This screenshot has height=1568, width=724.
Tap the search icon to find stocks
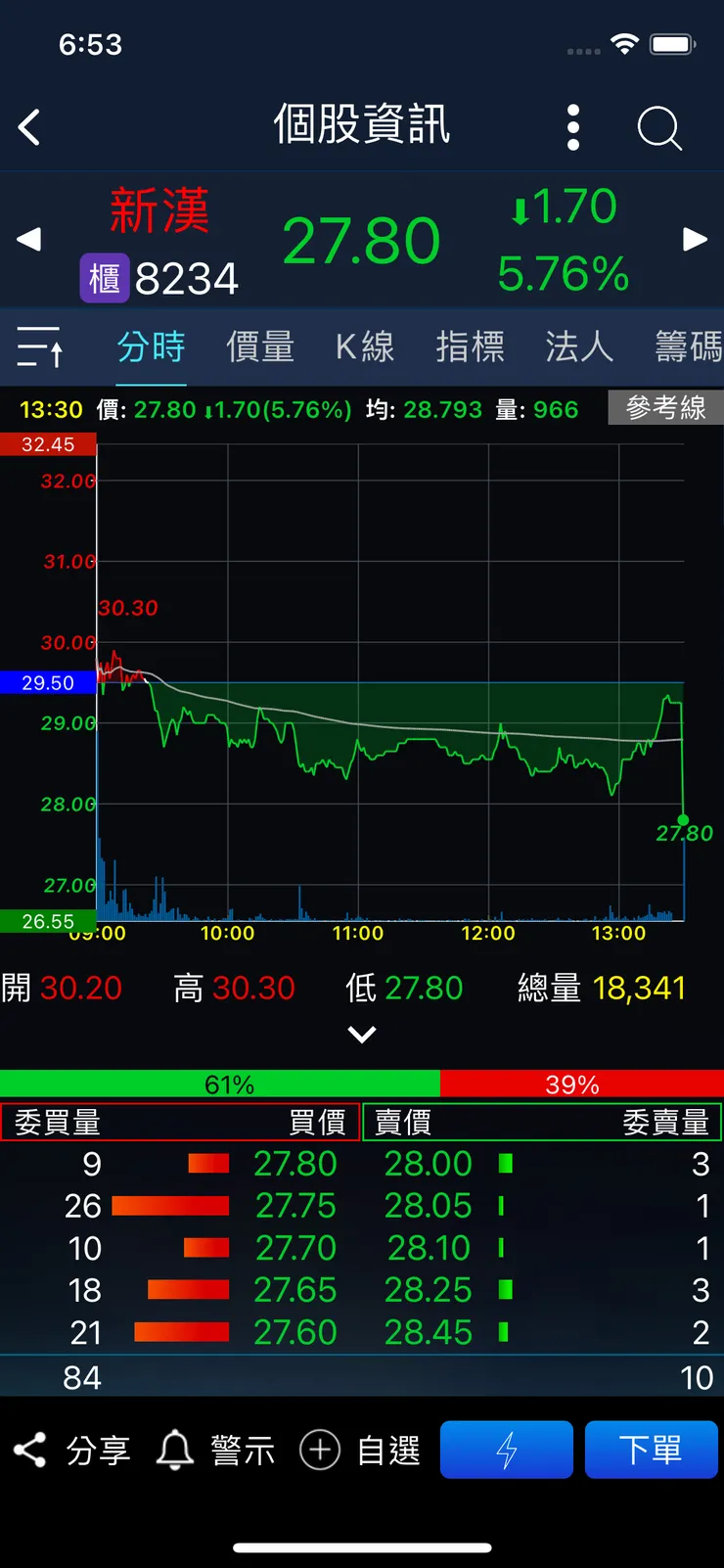[x=658, y=127]
